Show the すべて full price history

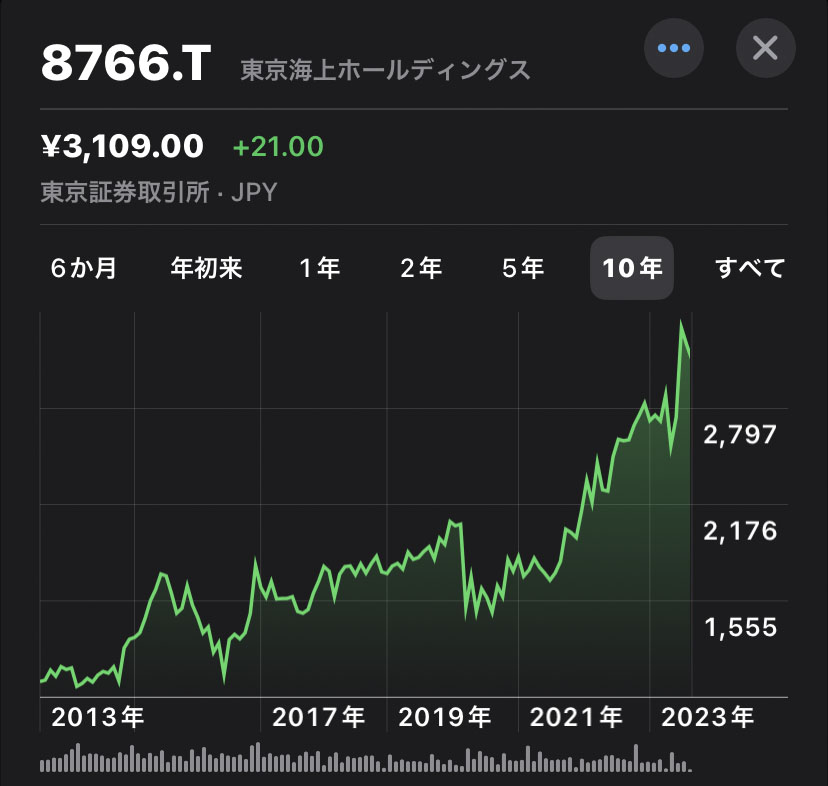click(x=750, y=268)
